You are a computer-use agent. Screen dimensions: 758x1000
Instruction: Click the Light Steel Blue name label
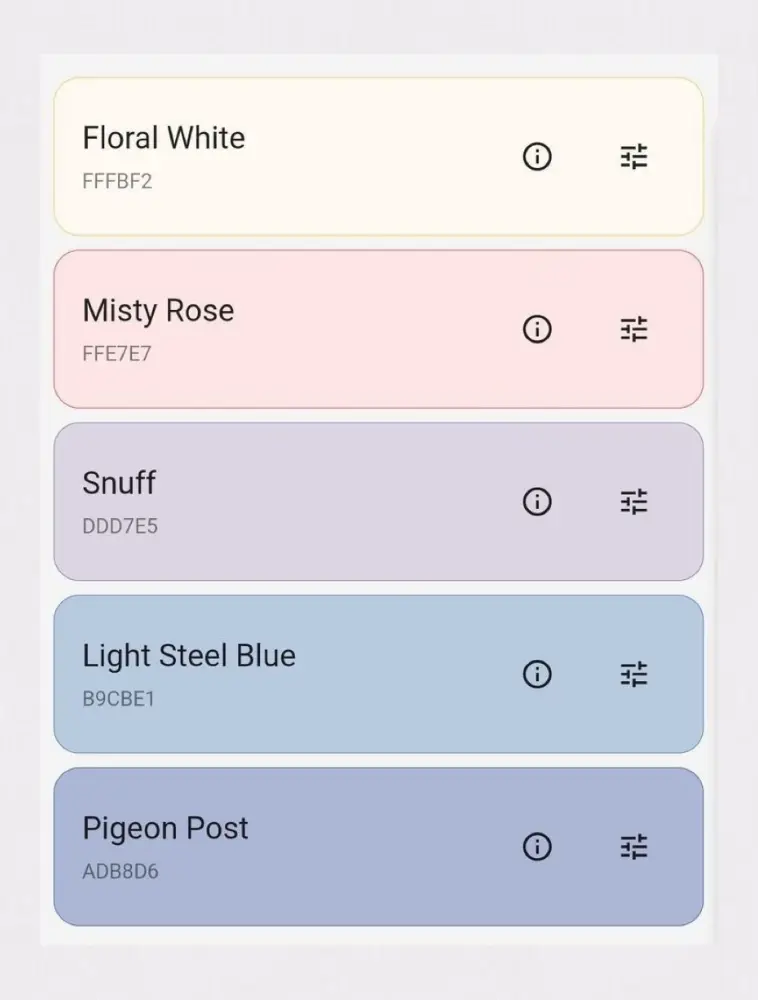(189, 656)
